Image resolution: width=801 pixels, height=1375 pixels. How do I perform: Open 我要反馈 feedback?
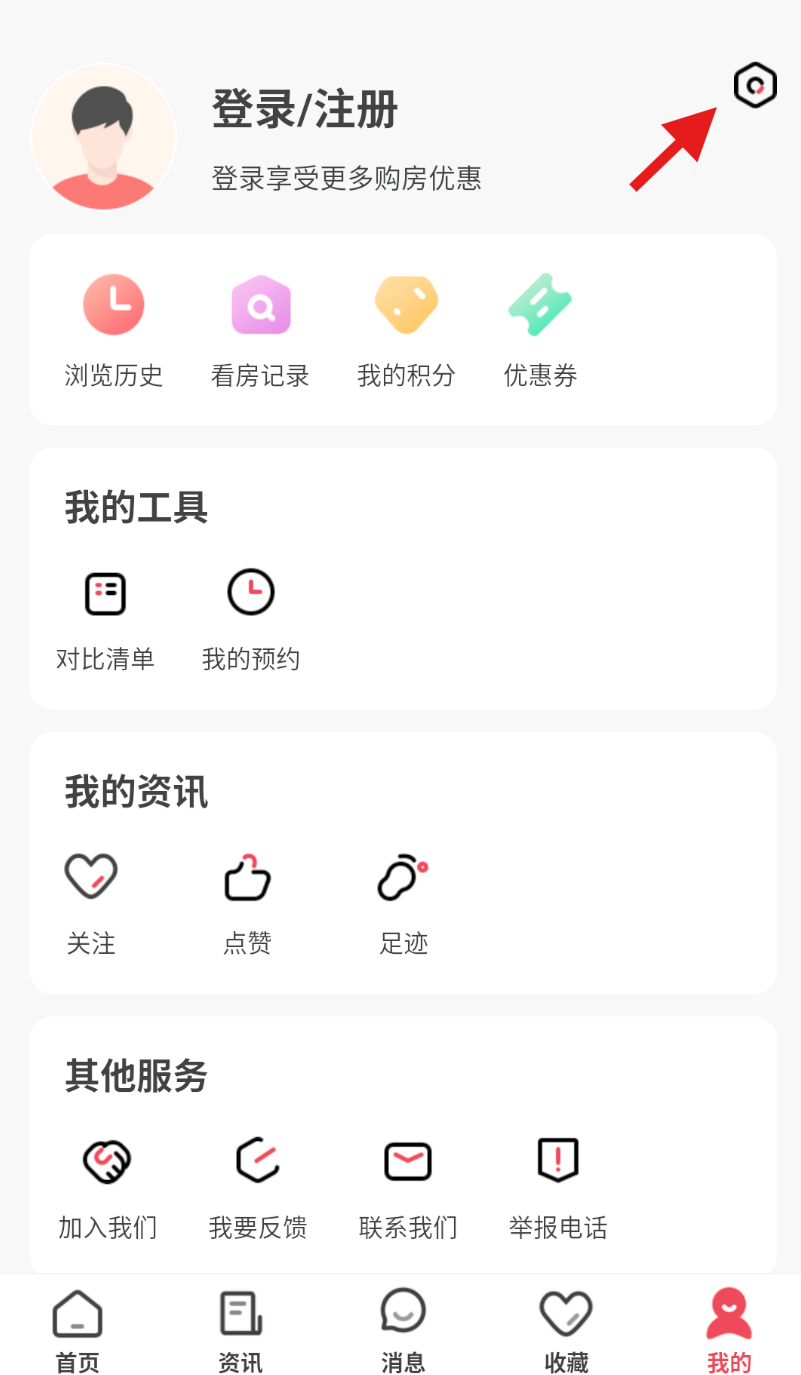(257, 1184)
